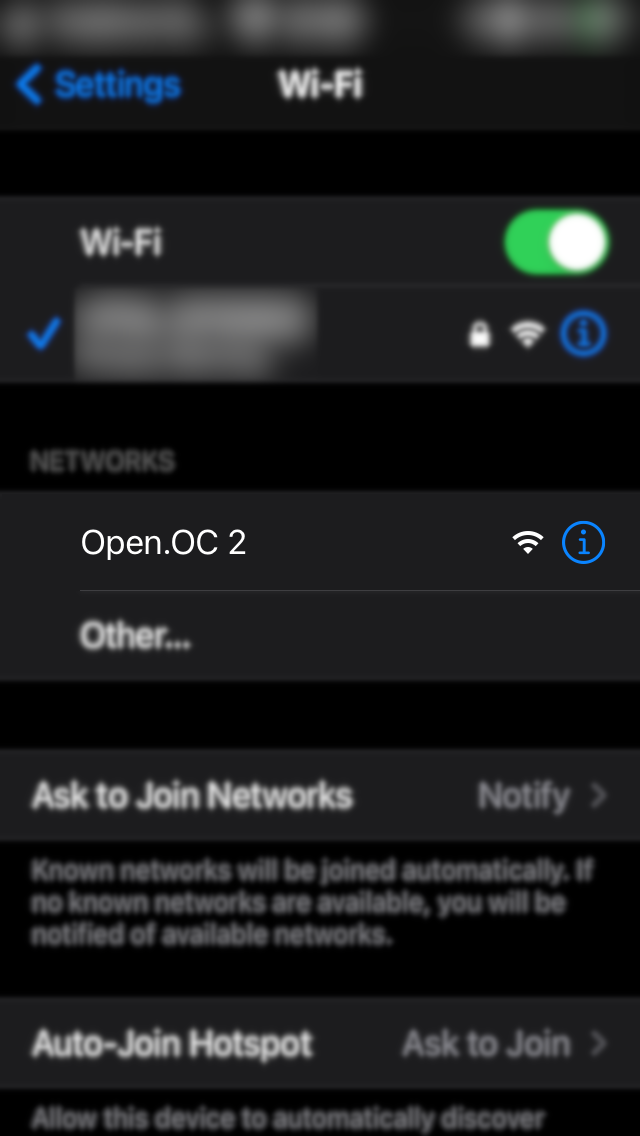Go back to Settings
The width and height of the screenshot is (640, 1136).
tap(98, 86)
